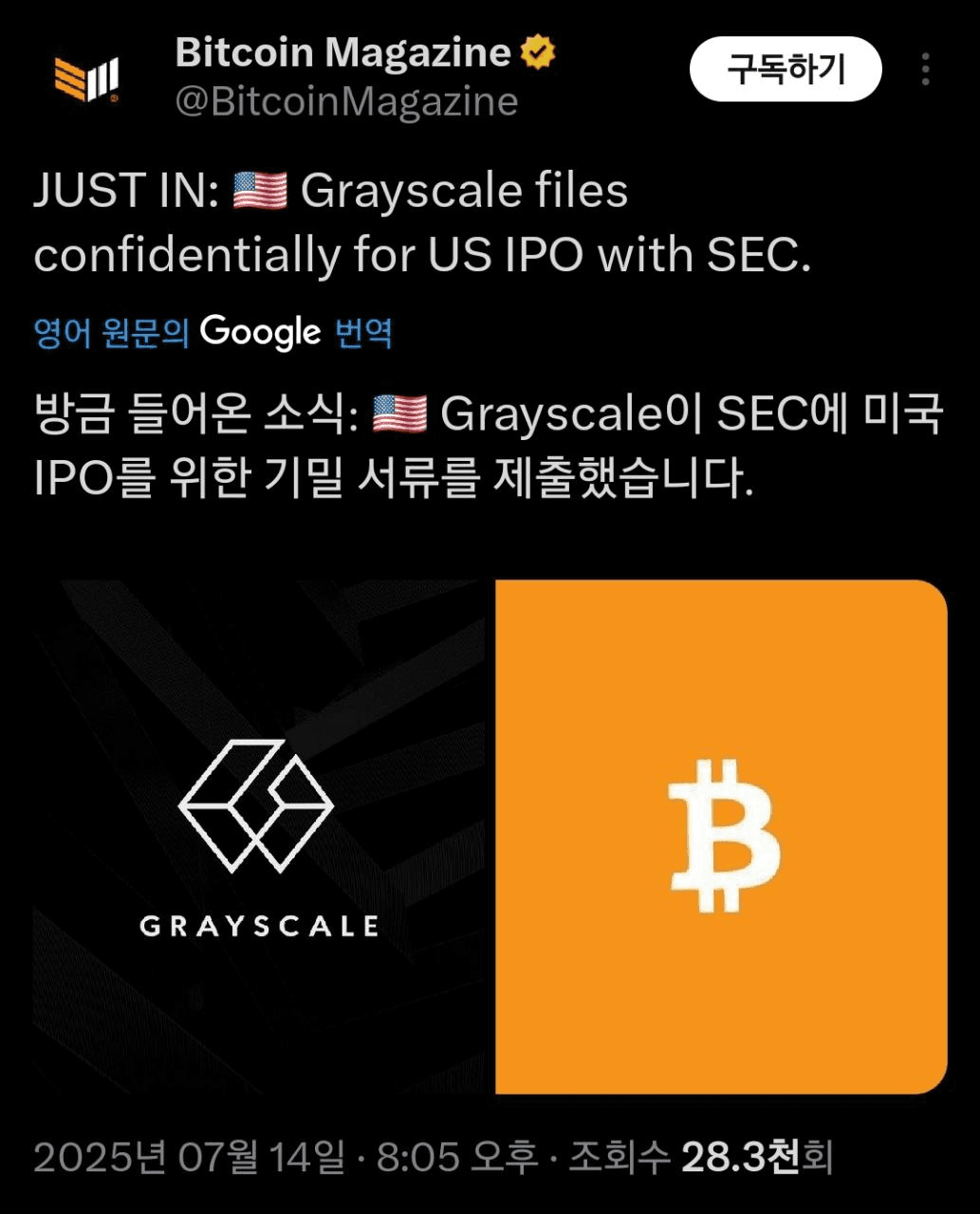Open the orange Bitcoin image
The height and width of the screenshot is (1214, 980).
(721, 837)
